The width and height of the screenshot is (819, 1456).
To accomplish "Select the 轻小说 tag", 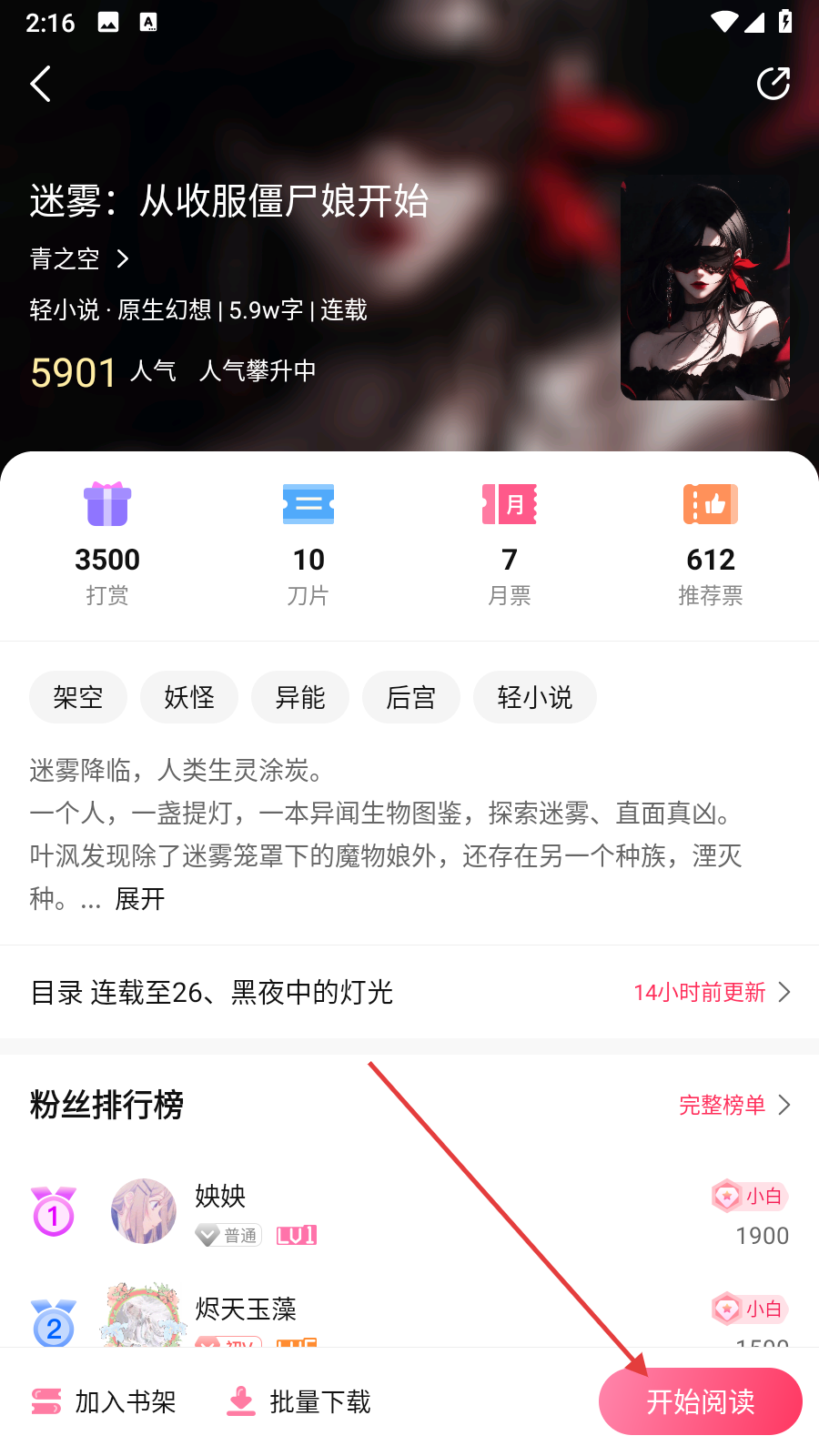I will (x=535, y=698).
